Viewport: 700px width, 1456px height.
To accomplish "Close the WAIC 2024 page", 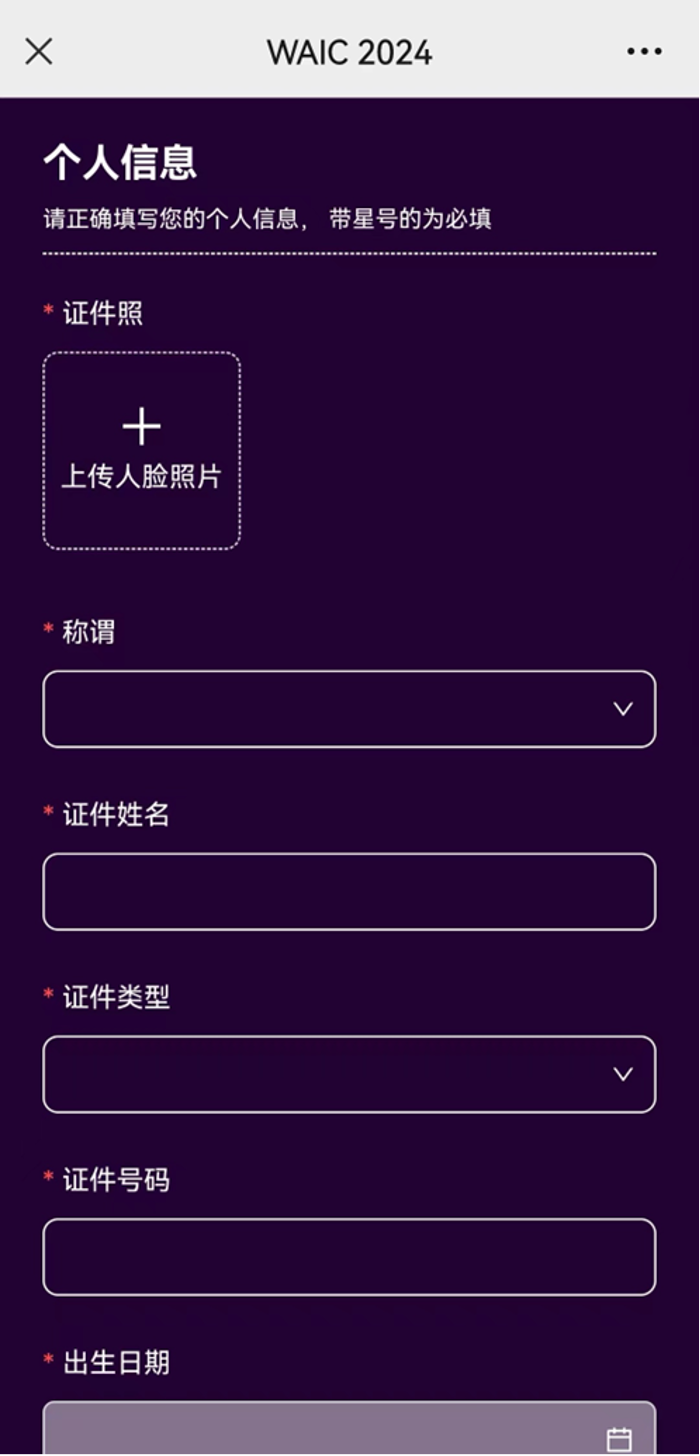I will point(38,52).
